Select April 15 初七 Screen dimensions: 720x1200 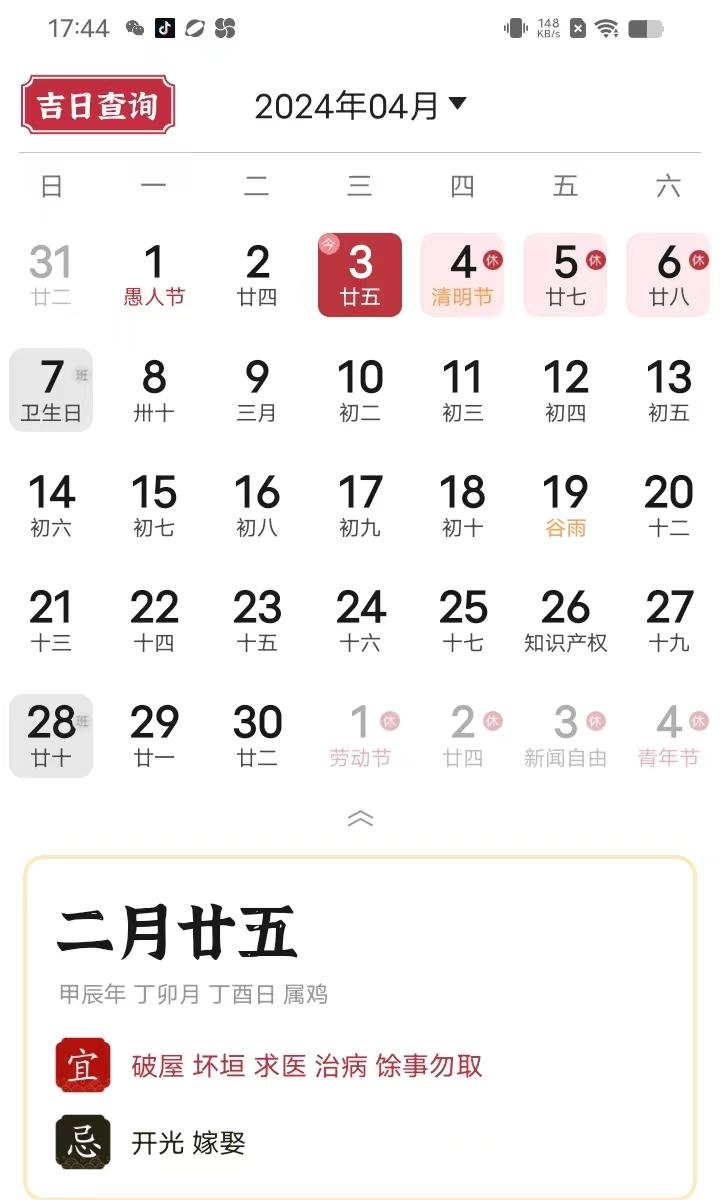click(x=154, y=505)
